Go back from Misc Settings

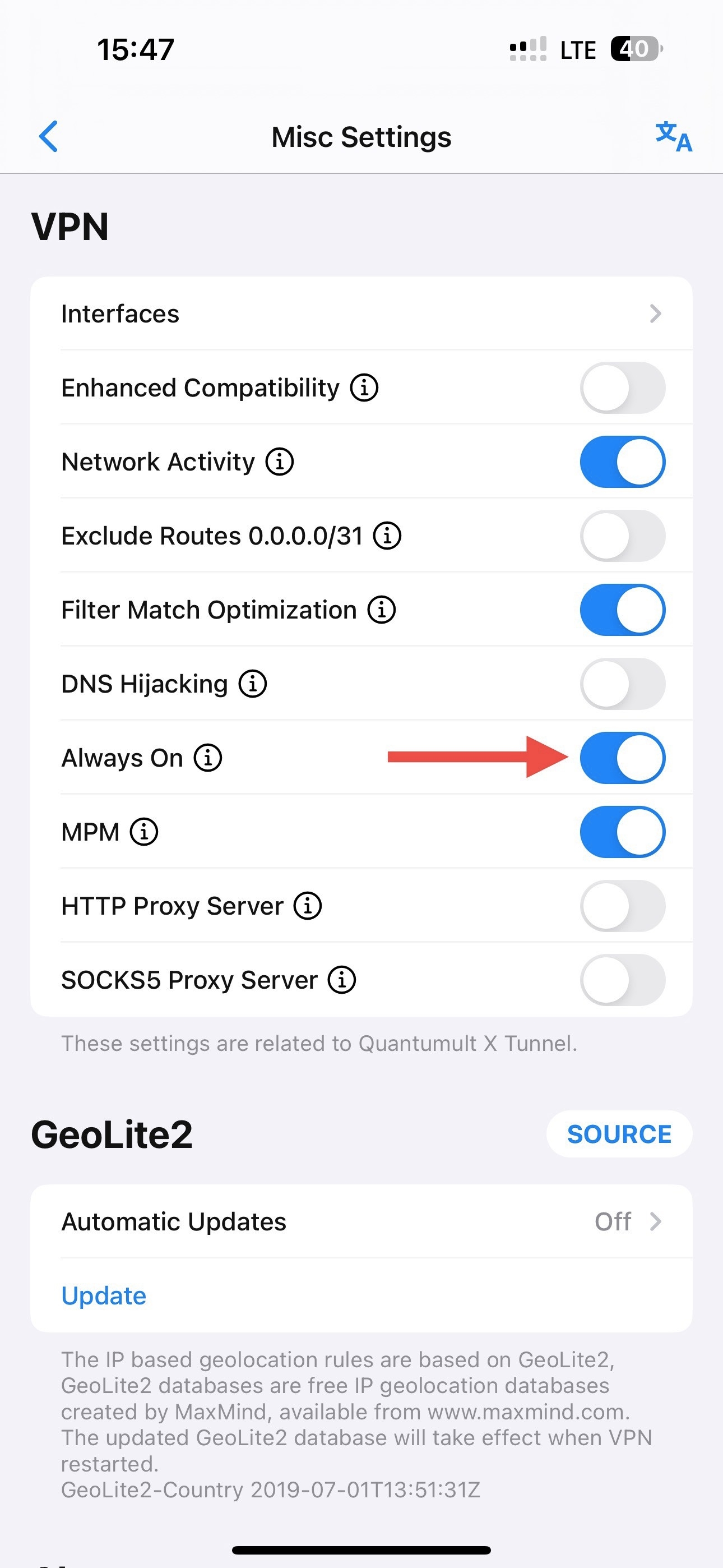pos(49,136)
